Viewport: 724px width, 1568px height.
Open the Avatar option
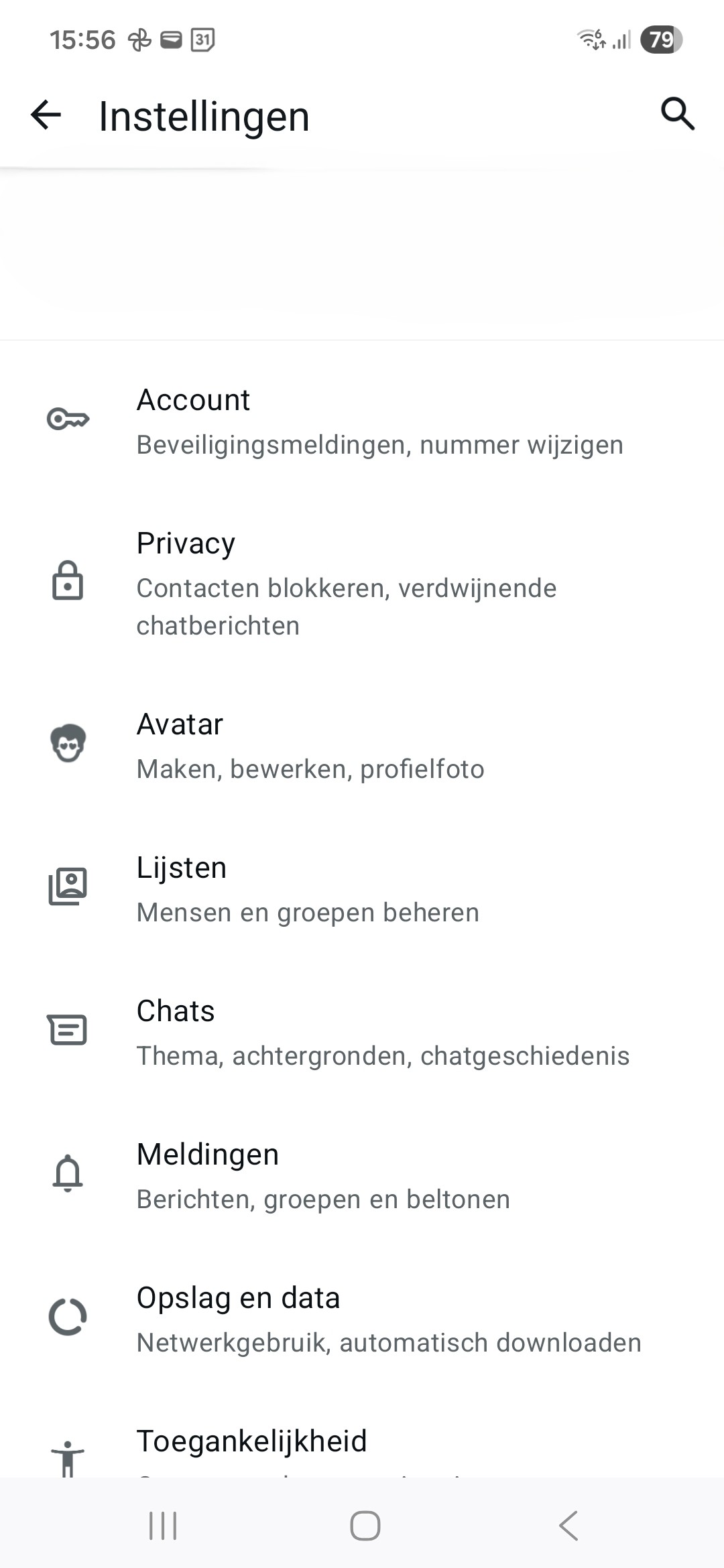(x=362, y=745)
